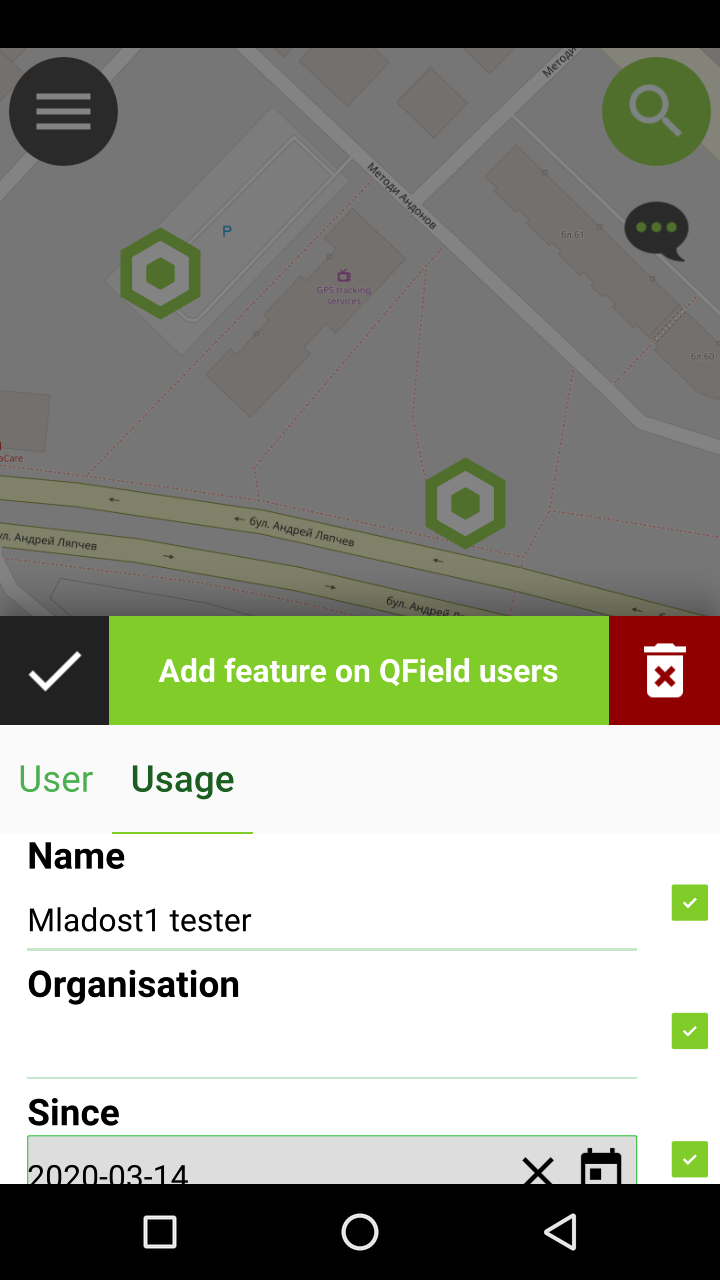
Task: Confirm with the checkmark to save the feature
Action: (54, 670)
